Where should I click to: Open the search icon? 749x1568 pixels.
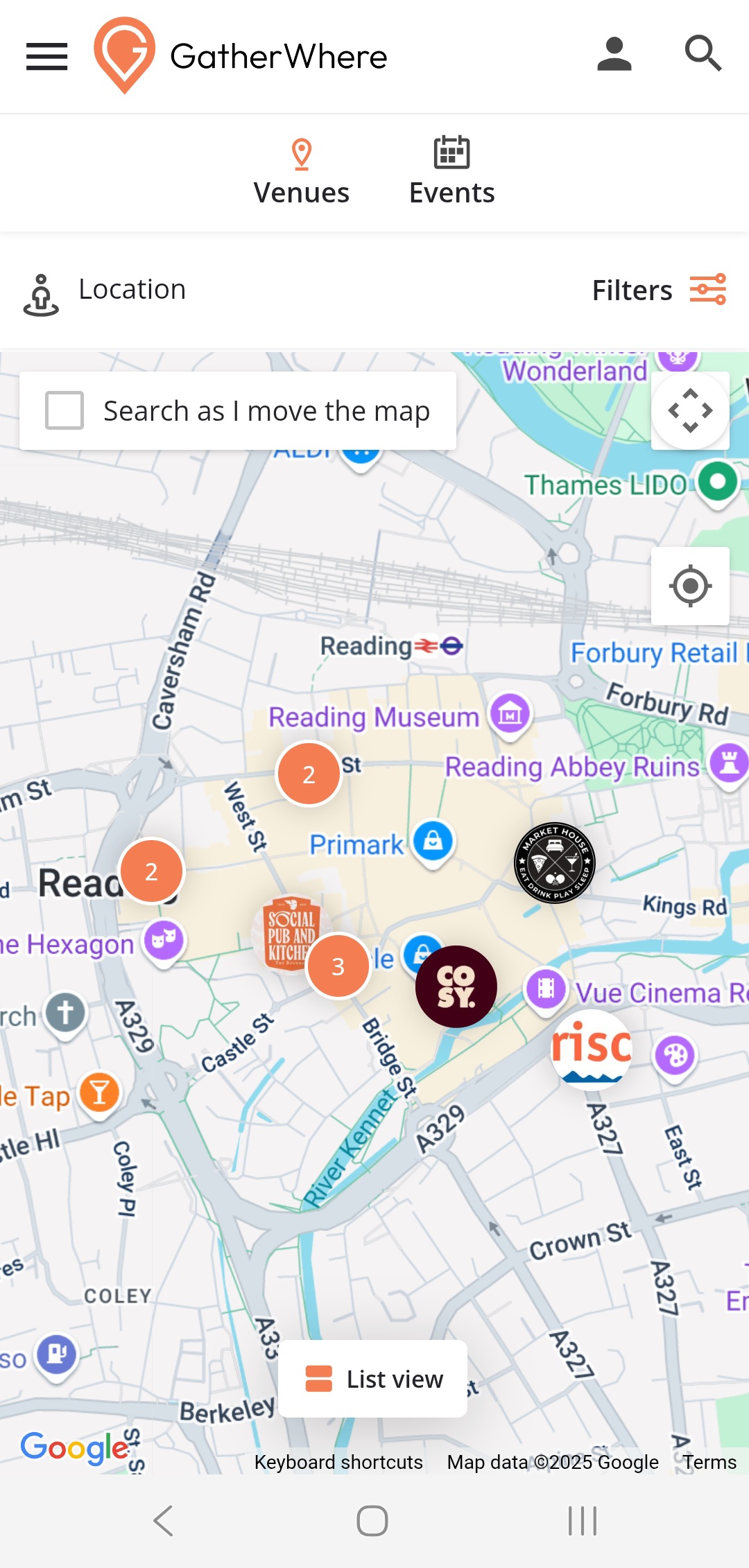(703, 54)
